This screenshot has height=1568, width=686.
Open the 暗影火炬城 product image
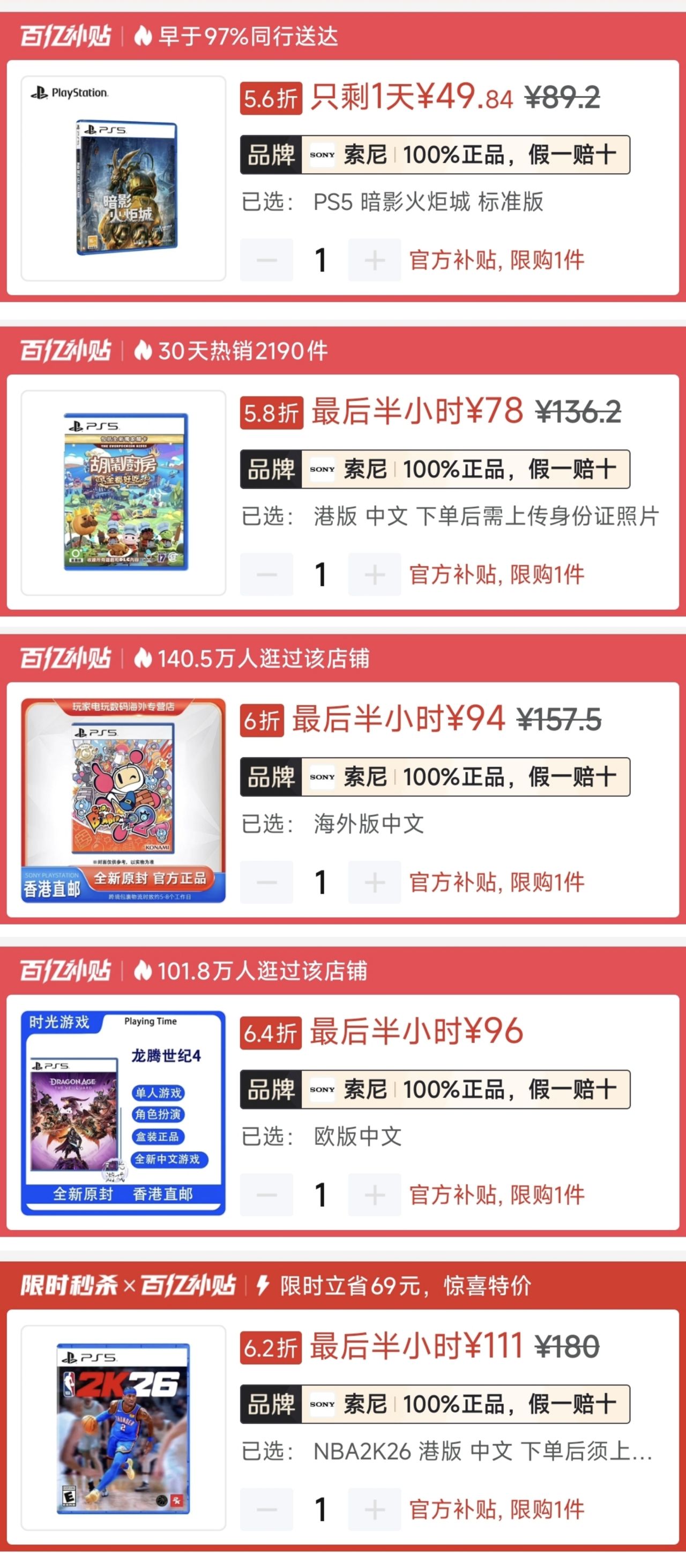[x=123, y=179]
